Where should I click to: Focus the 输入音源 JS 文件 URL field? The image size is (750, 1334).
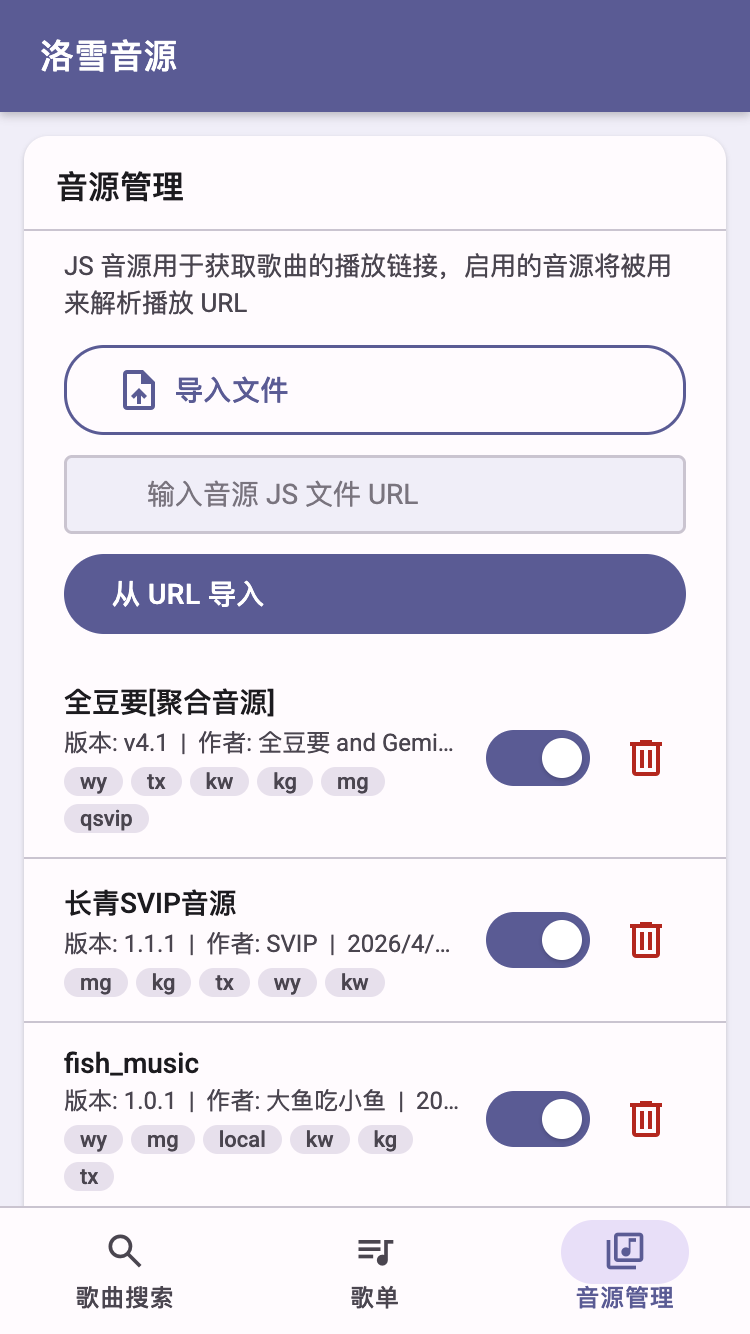[374, 494]
